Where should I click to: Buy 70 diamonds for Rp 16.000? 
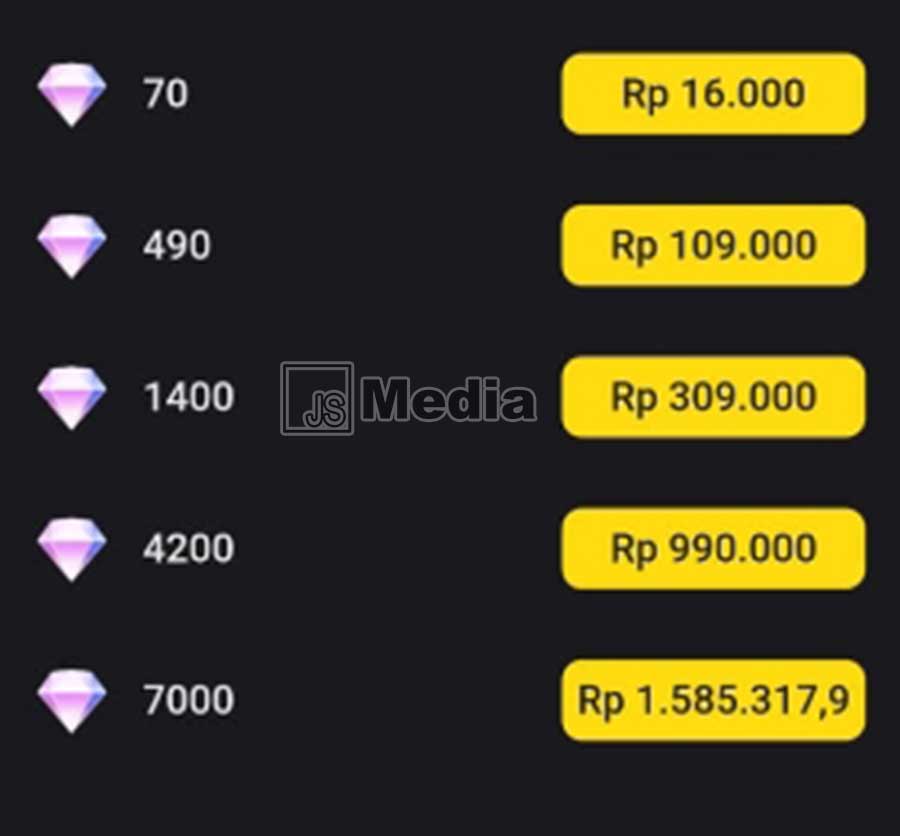point(713,94)
